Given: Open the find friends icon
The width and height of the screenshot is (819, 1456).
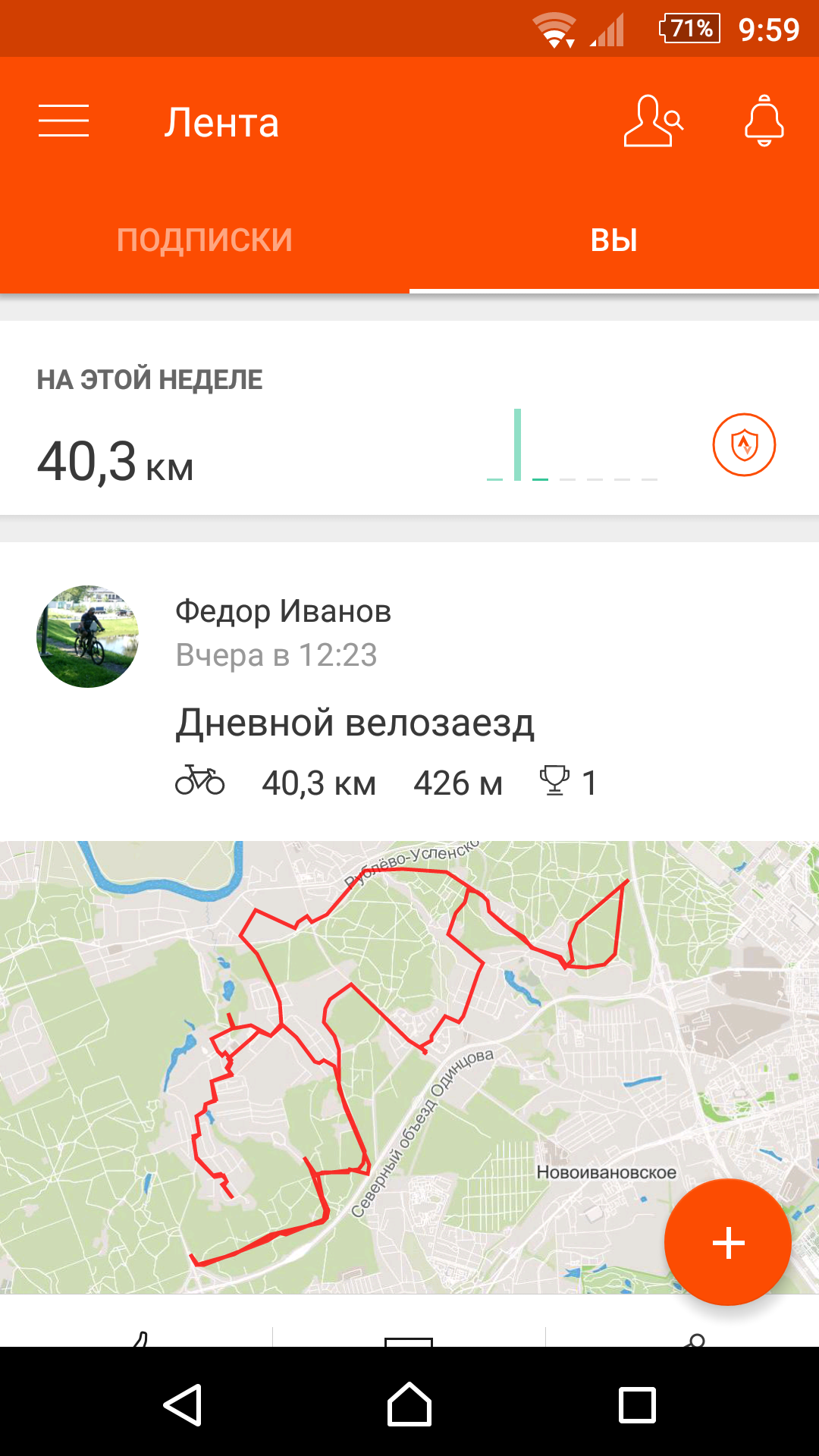Looking at the screenshot, I should [x=652, y=121].
